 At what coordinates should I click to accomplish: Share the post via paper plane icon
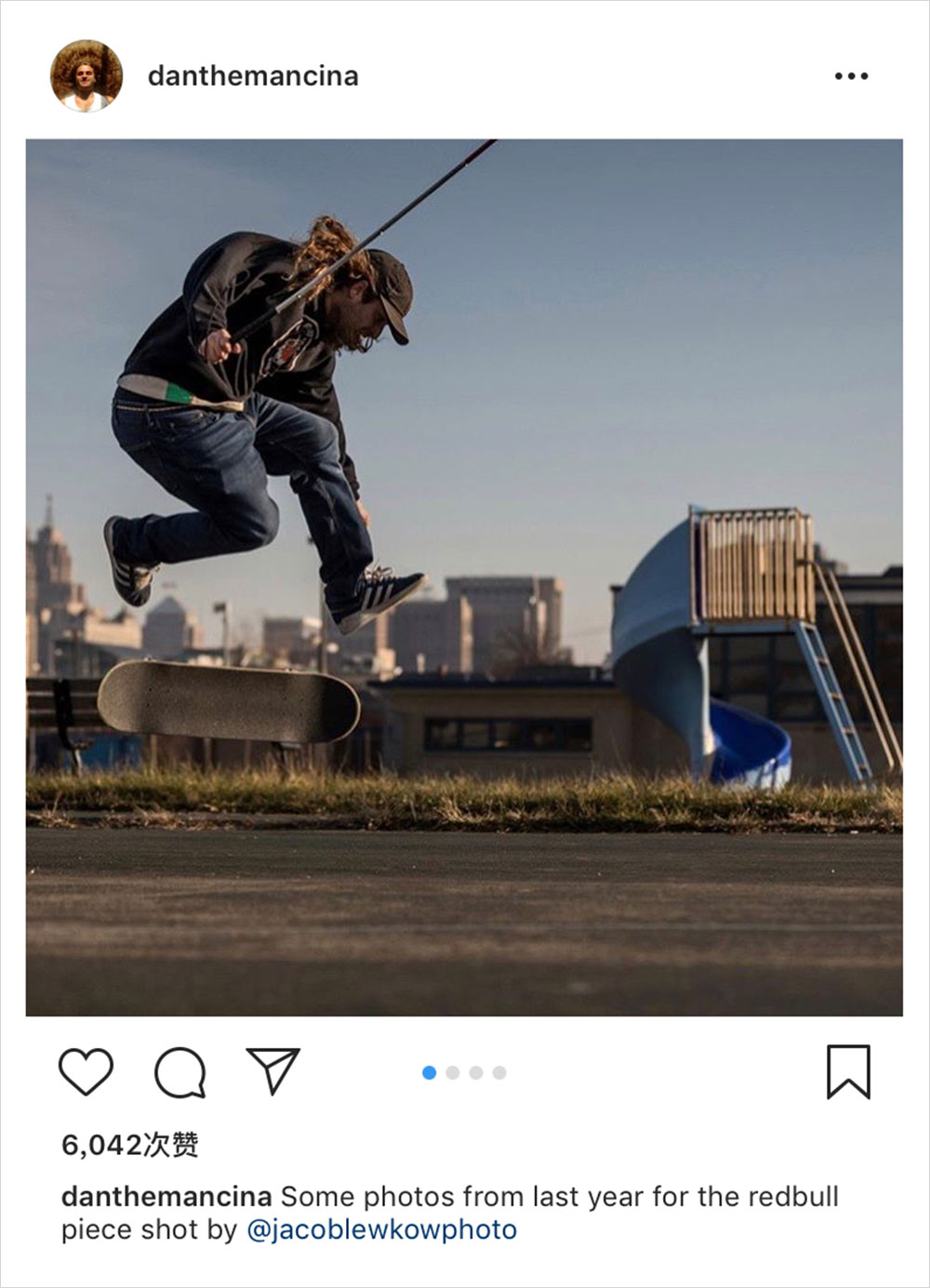pyautogui.click(x=272, y=1070)
